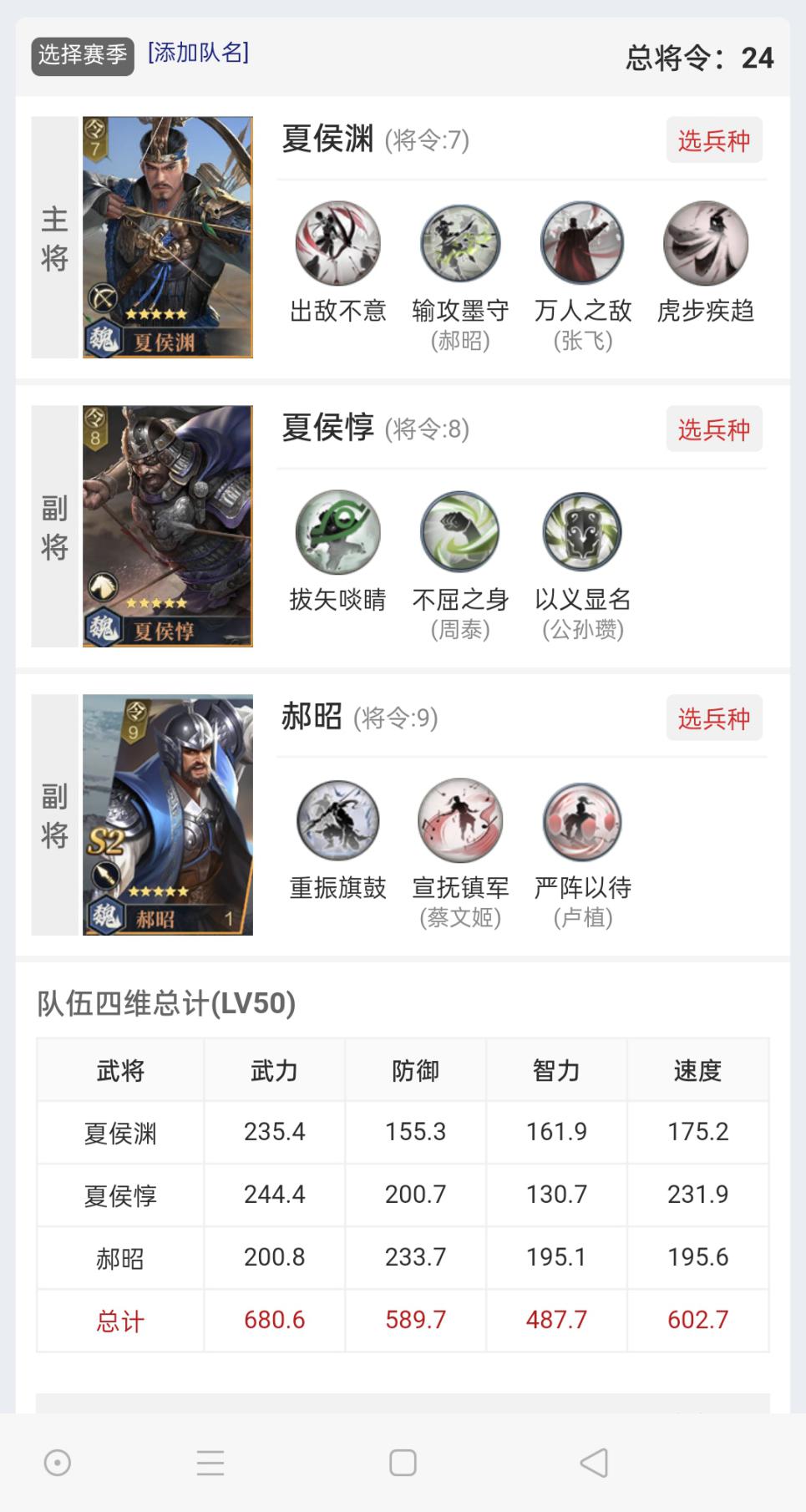Image resolution: width=806 pixels, height=1512 pixels.
Task: View the 输攻墨守 skill
Action: [460, 243]
